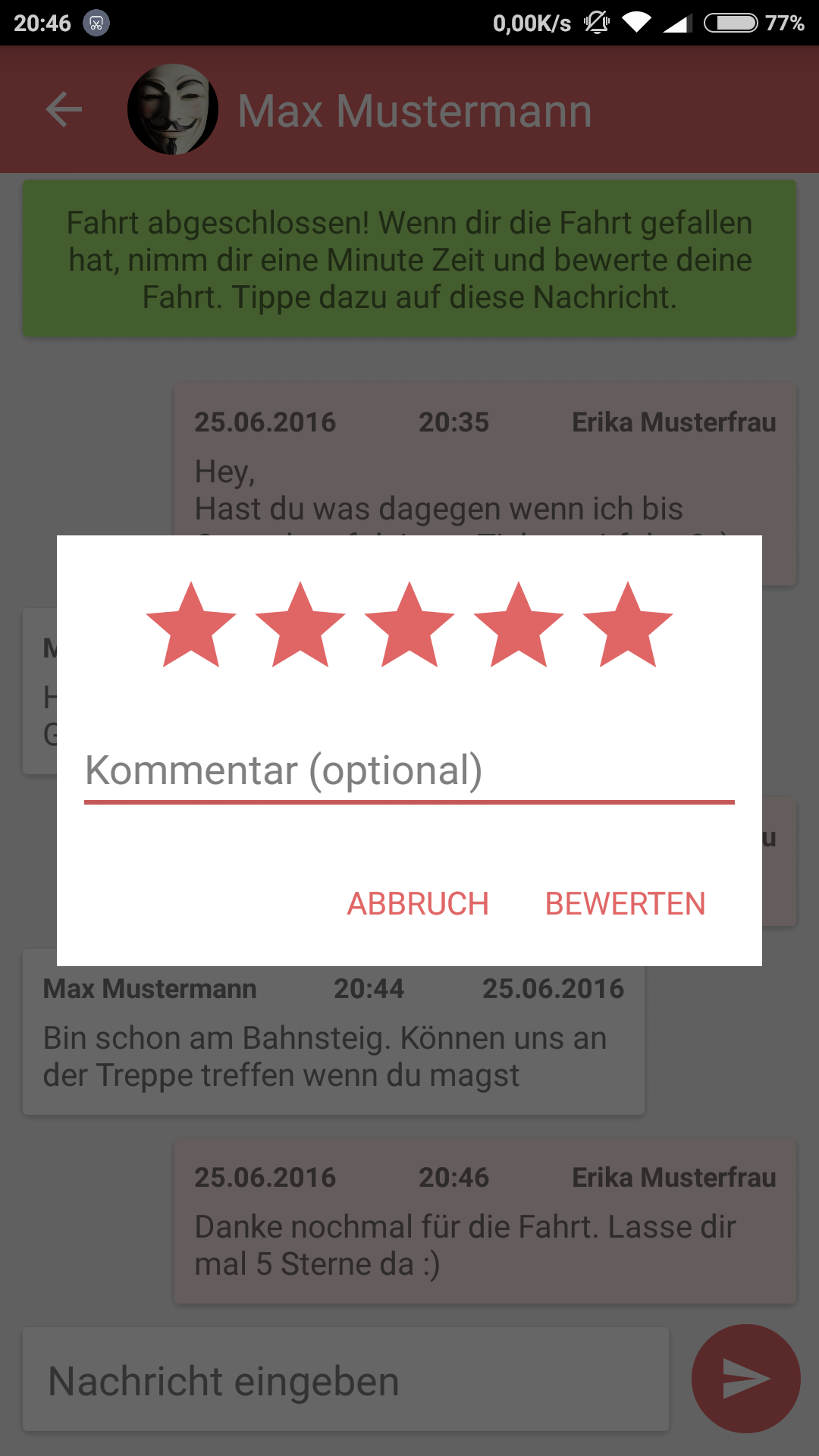This screenshot has width=819, height=1456.
Task: Focus the Kommentar (optional) field
Action: (x=409, y=771)
